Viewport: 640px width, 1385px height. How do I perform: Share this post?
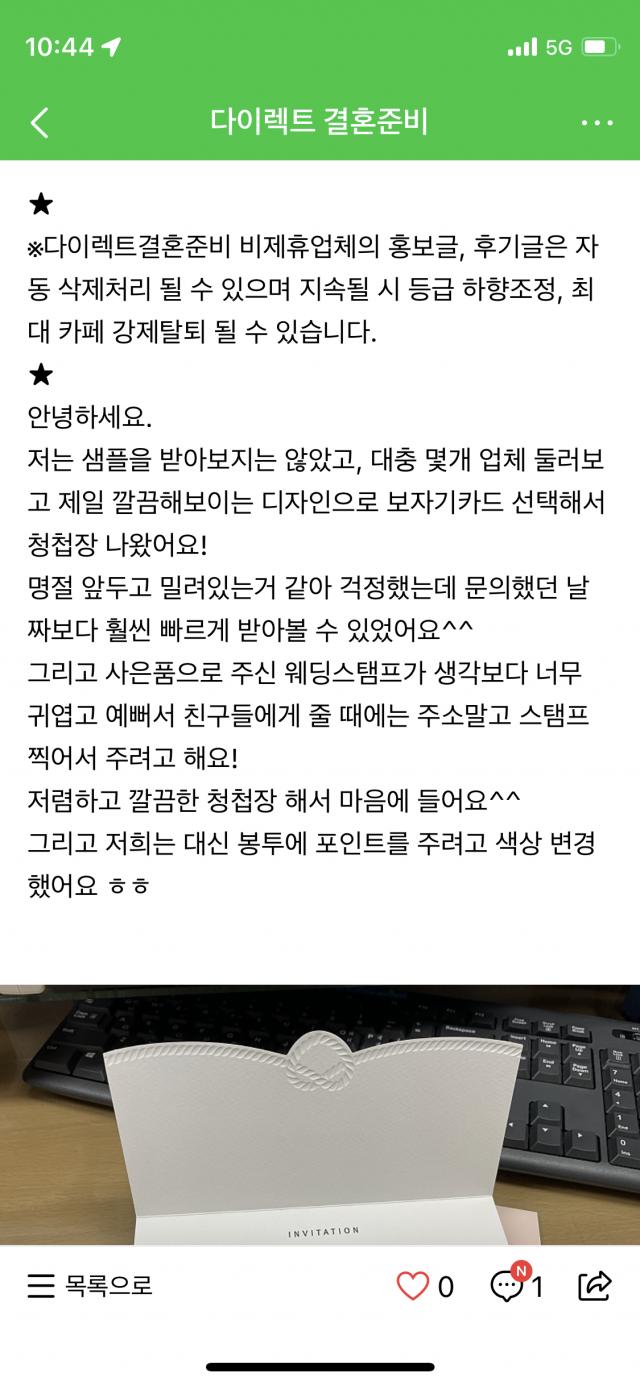pyautogui.click(x=595, y=1285)
